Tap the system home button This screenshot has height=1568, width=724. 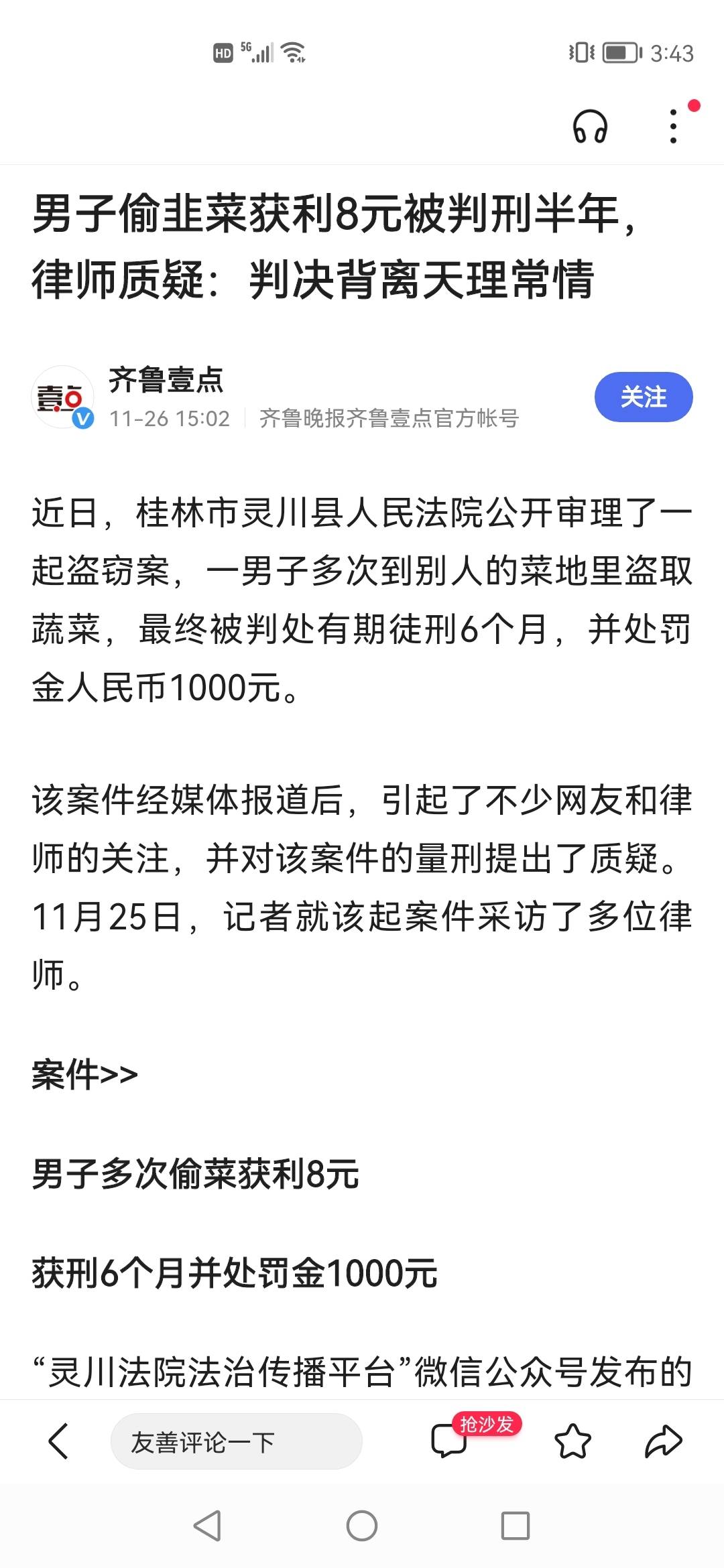click(362, 1526)
